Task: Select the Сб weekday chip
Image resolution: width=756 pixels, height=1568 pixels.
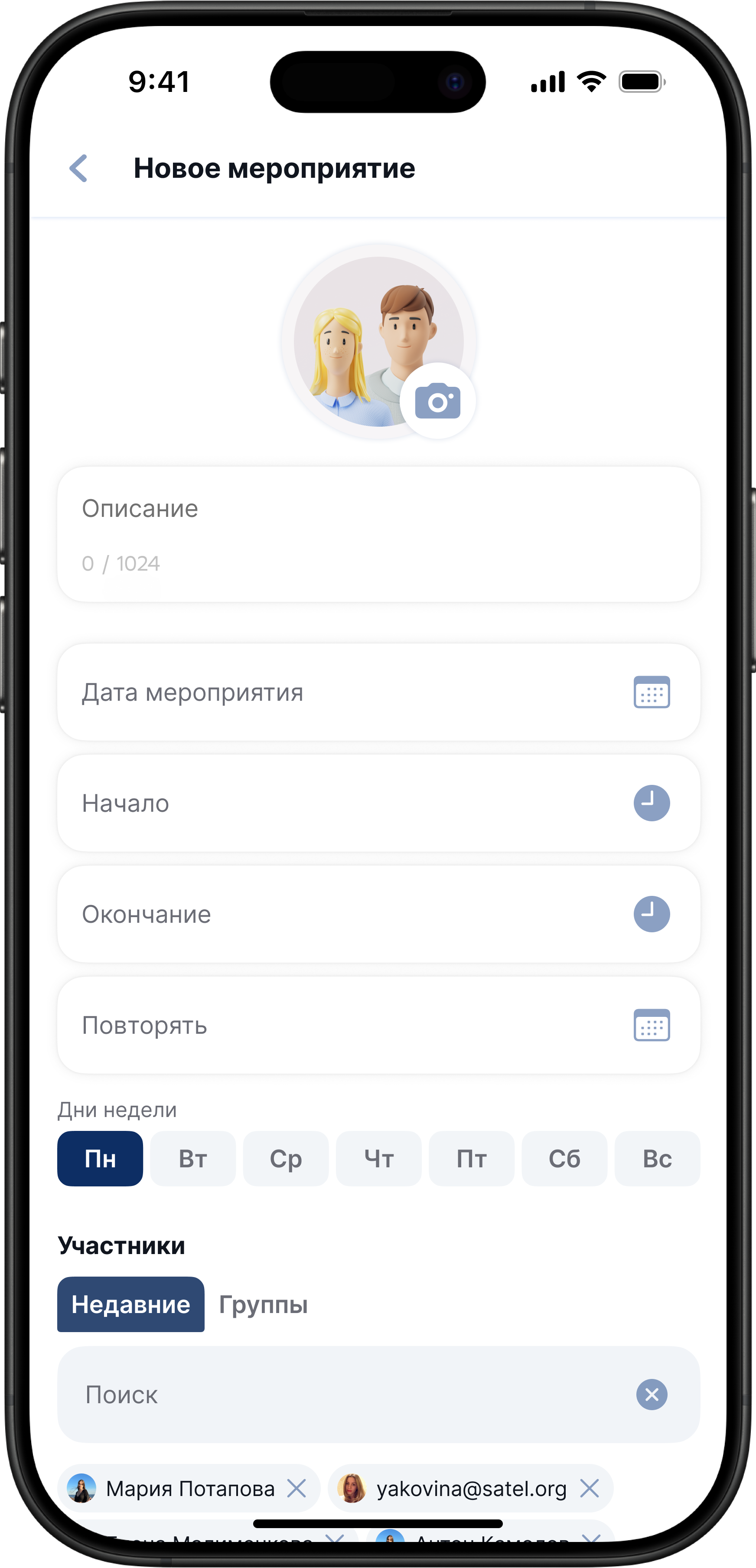Action: pos(564,1158)
